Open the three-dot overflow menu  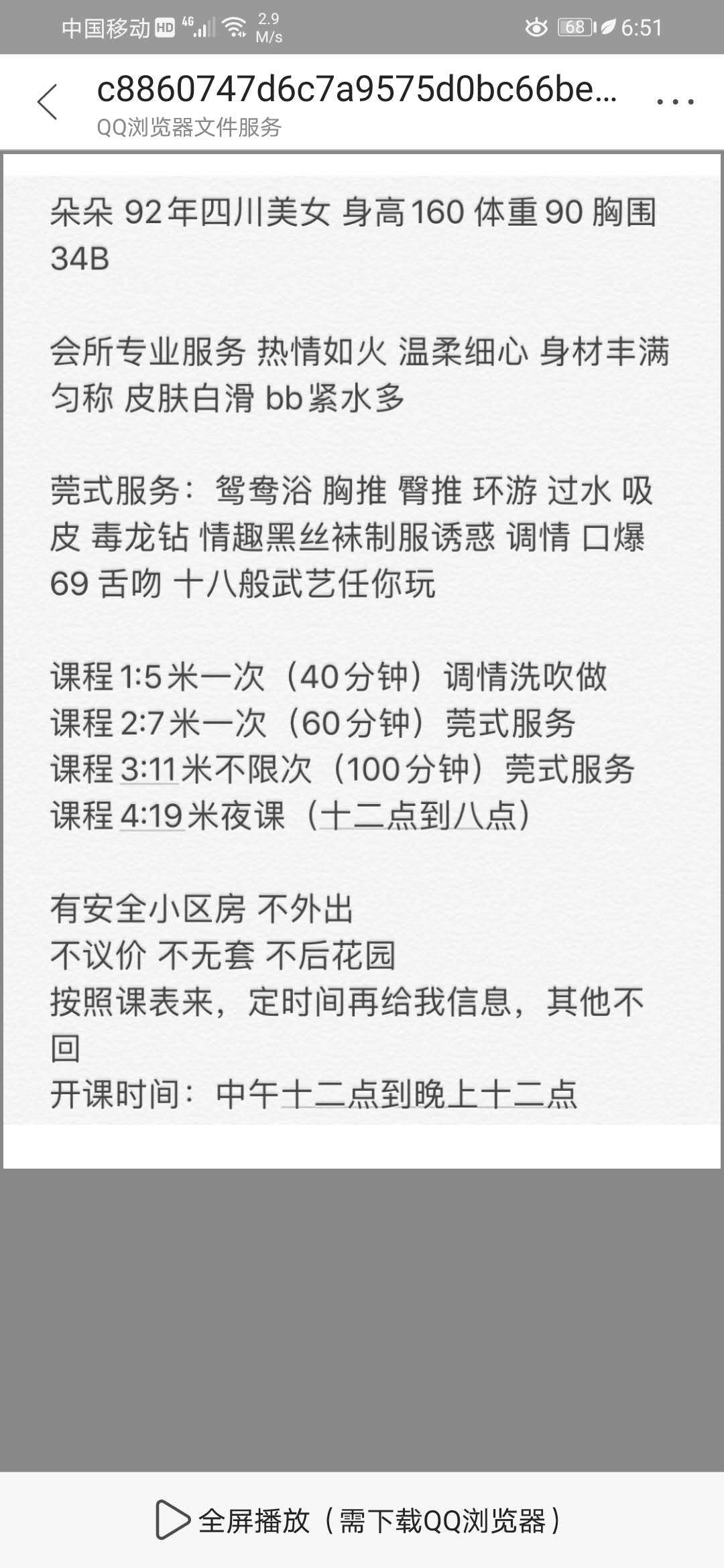coord(674,103)
